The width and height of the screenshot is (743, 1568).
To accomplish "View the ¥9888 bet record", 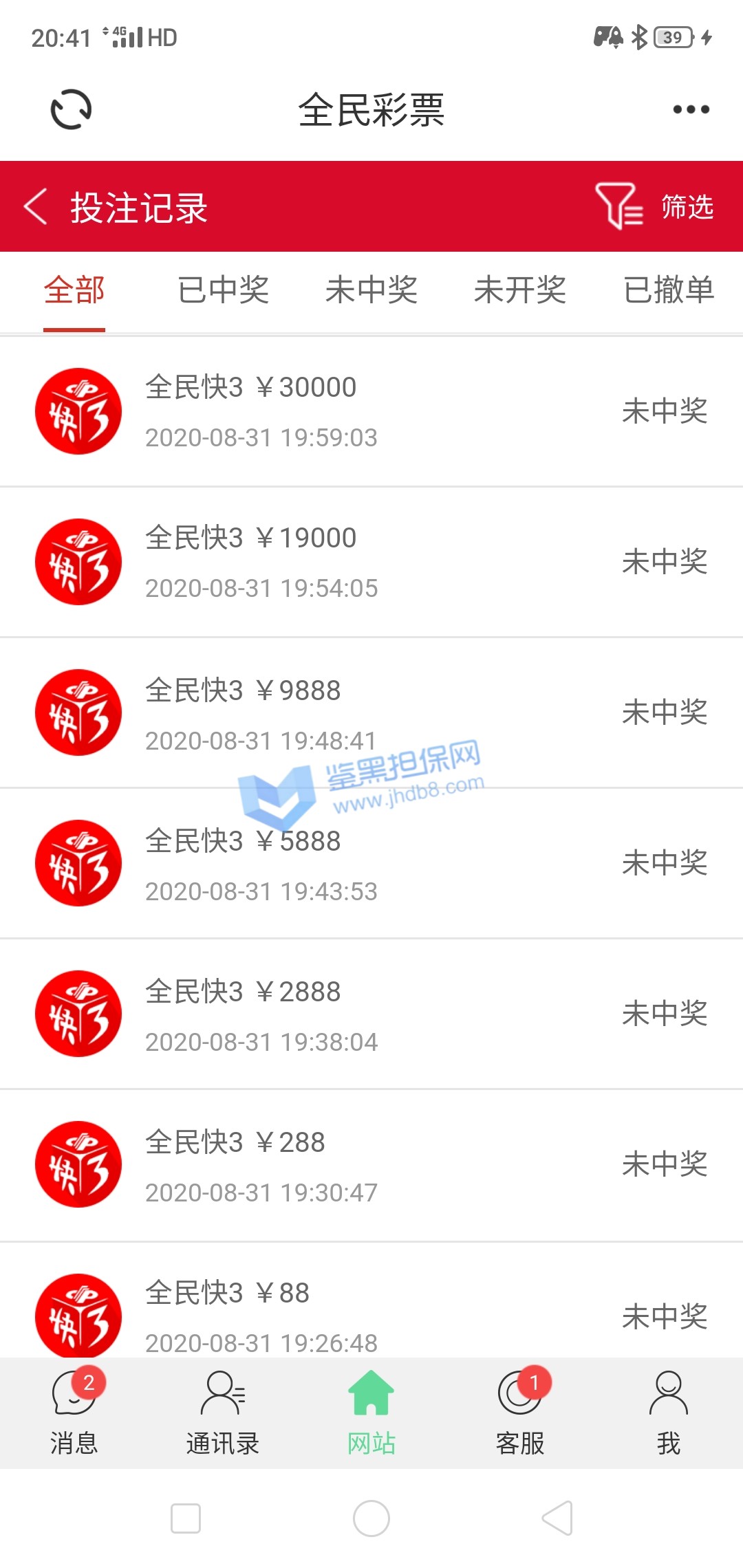I will [371, 712].
